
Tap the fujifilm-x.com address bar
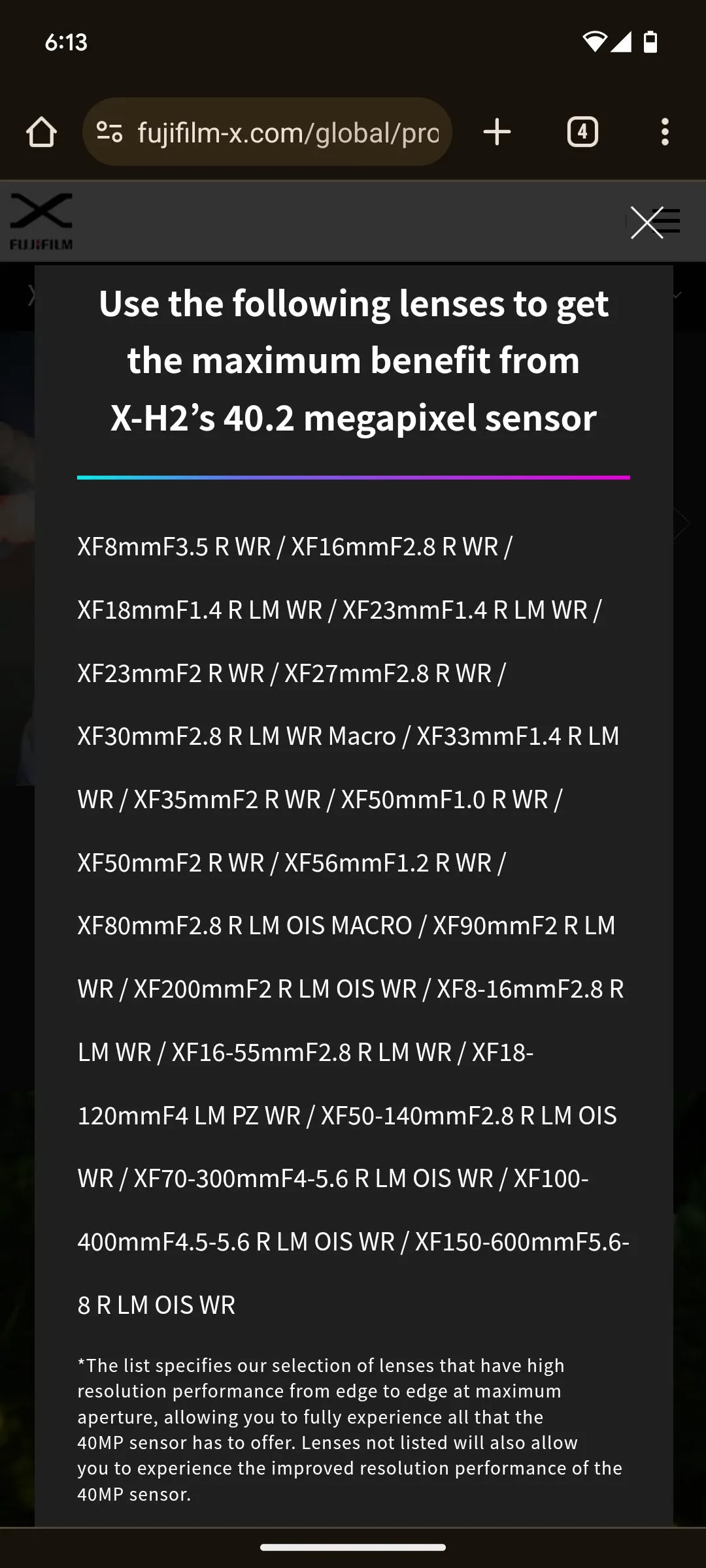(288, 133)
